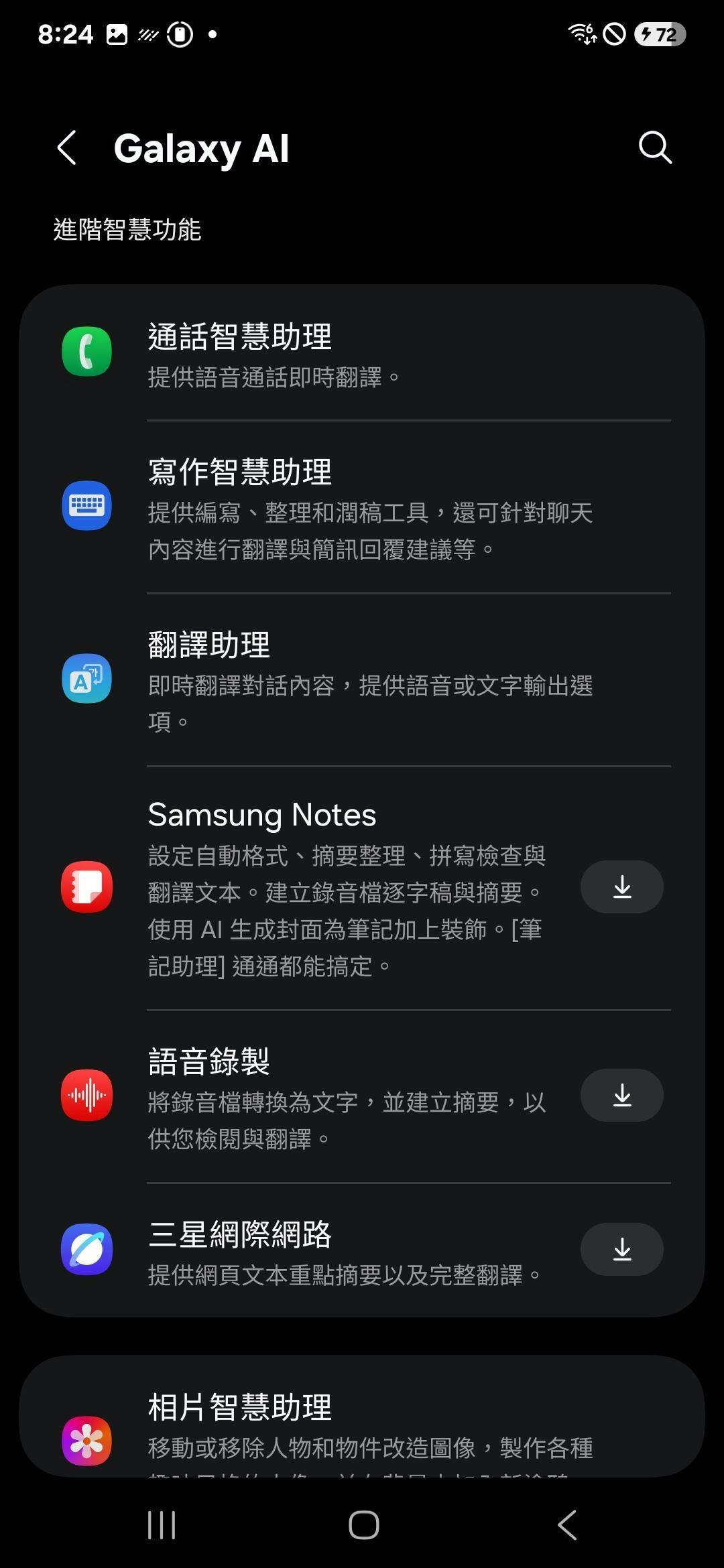Open 相片智慧助理 settings
The image size is (724, 1568).
[362, 1421]
